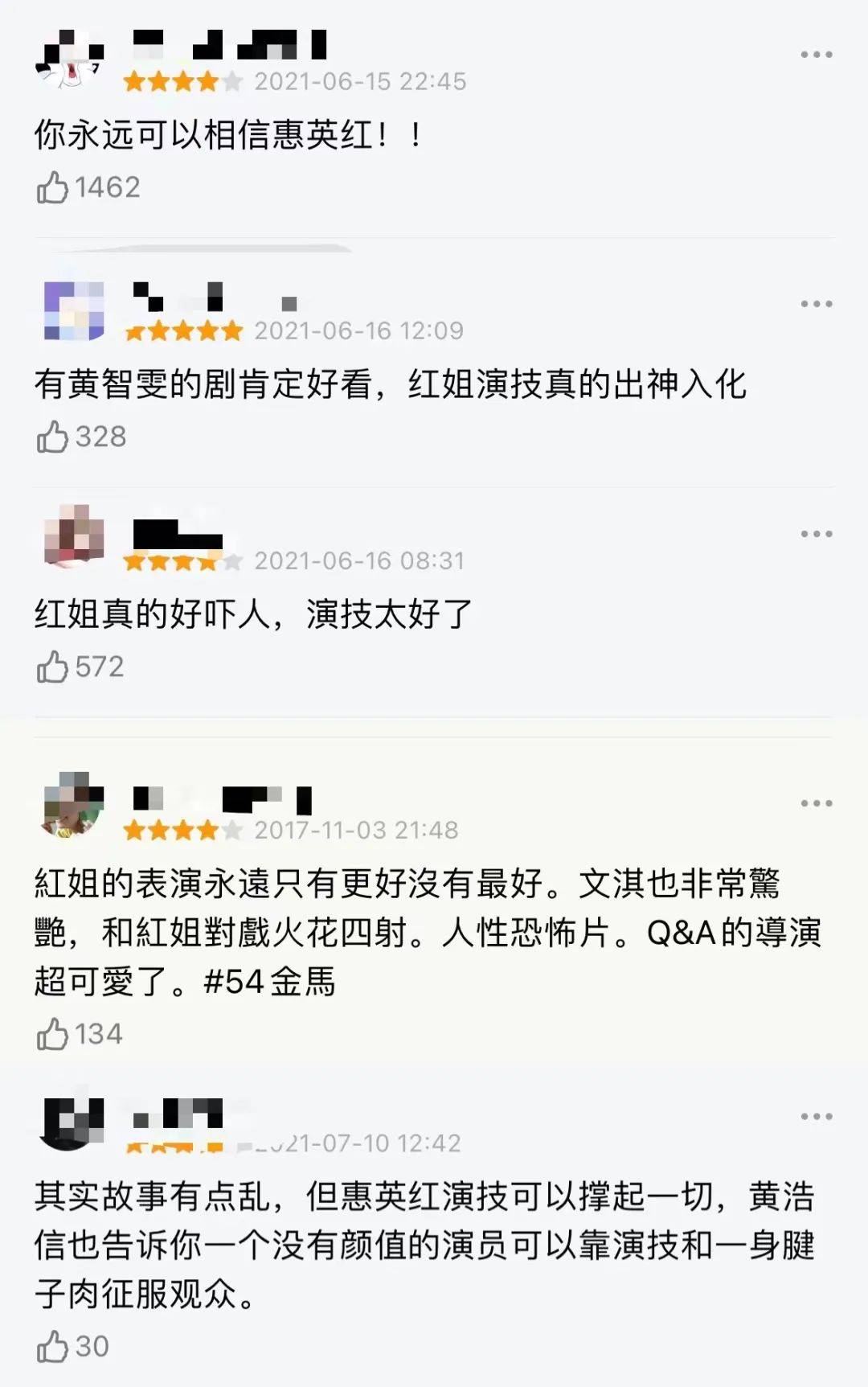Like the review '红姐真的好吓人'

click(x=53, y=667)
